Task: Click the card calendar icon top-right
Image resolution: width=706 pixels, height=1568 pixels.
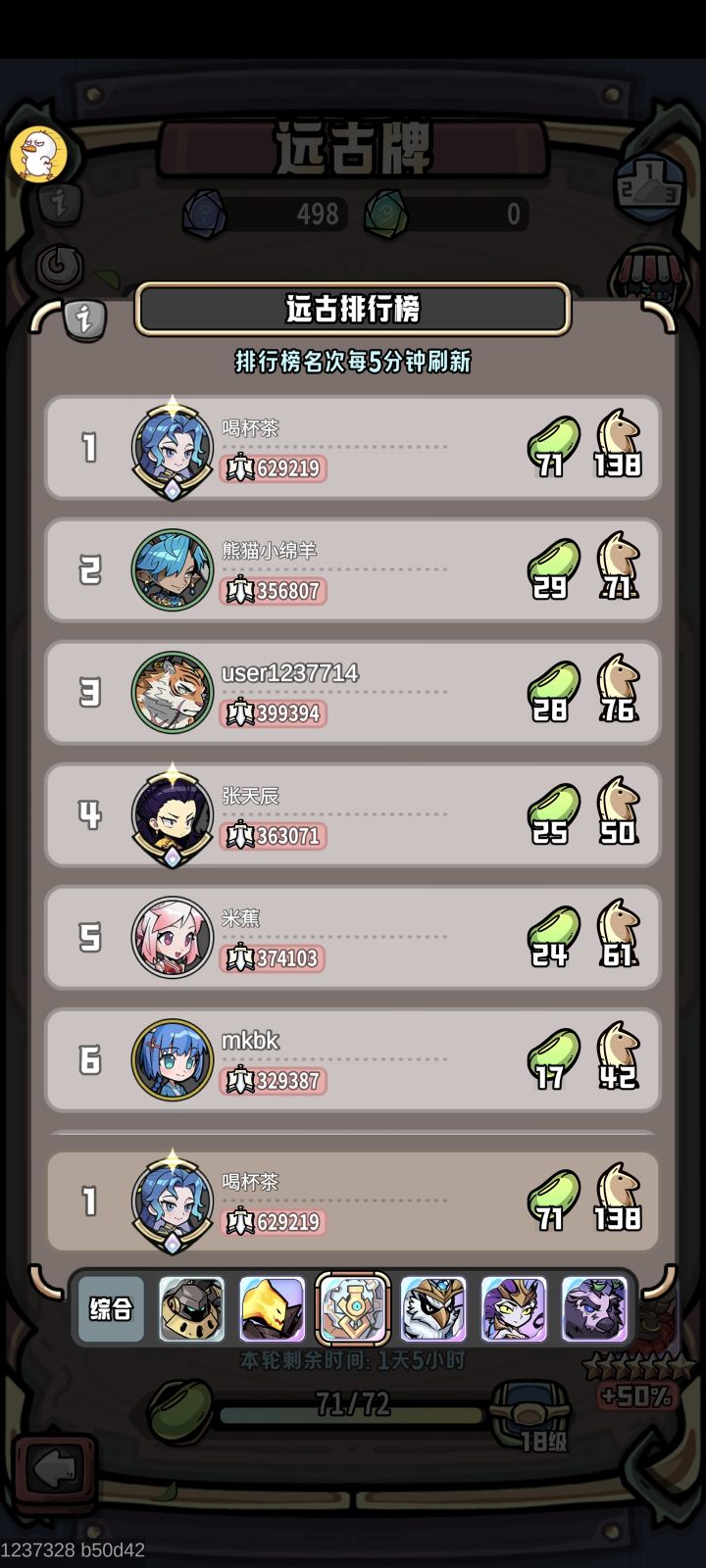Action: 647,184
